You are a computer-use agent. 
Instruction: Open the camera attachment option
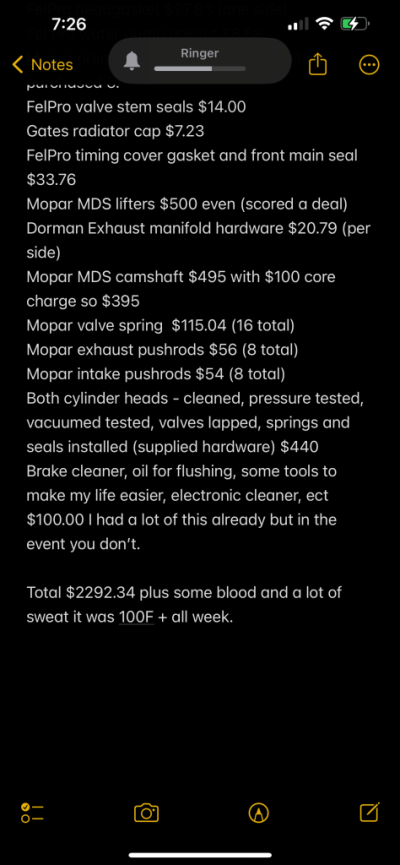(x=146, y=813)
